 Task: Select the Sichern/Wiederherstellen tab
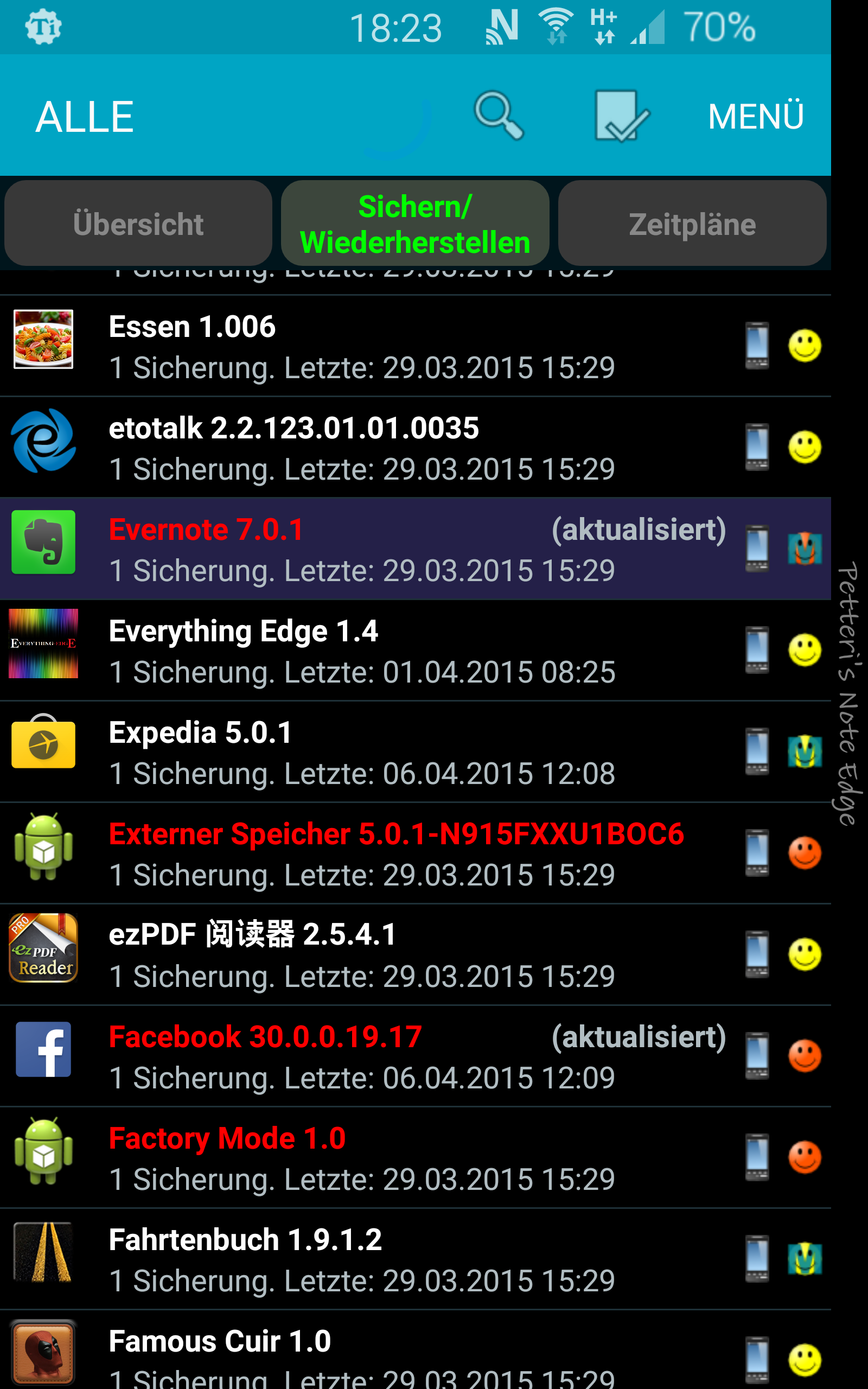click(x=415, y=224)
